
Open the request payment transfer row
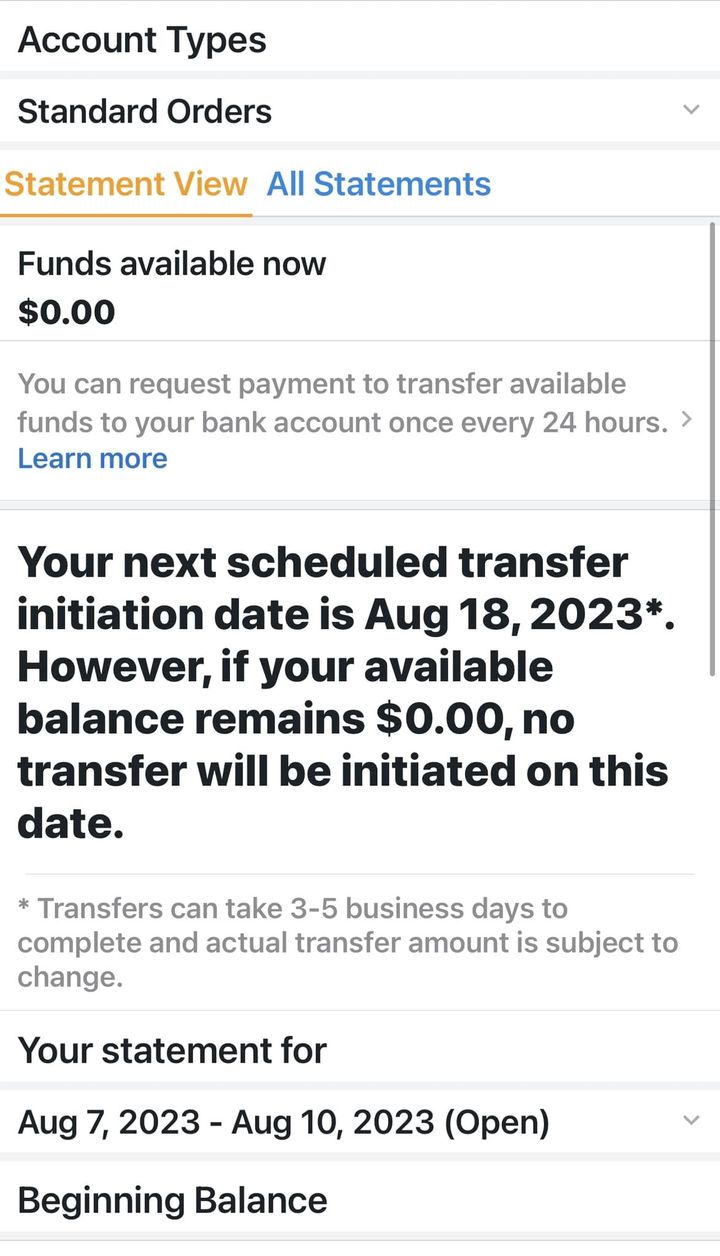(x=360, y=421)
